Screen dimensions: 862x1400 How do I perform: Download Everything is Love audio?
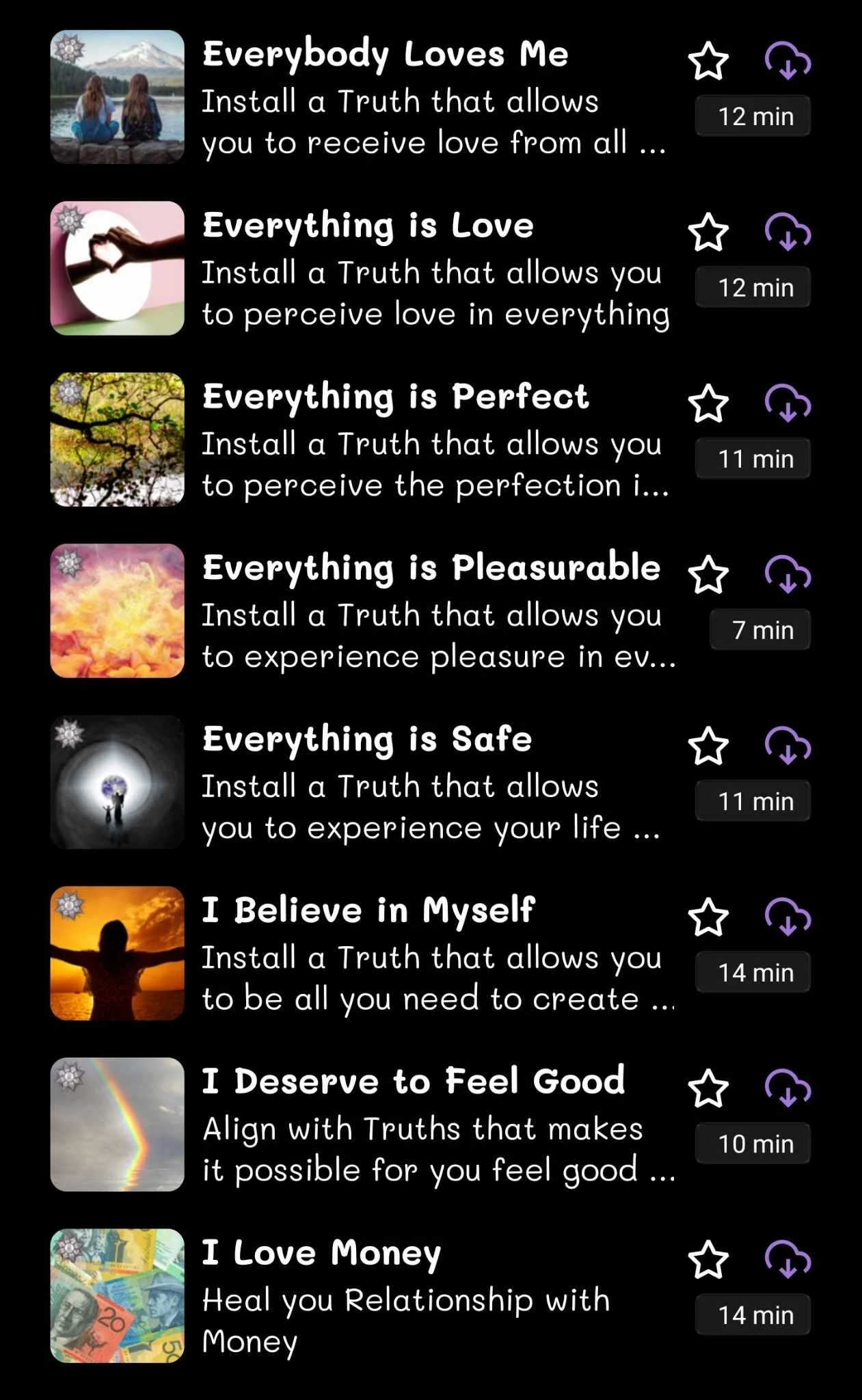(x=787, y=232)
